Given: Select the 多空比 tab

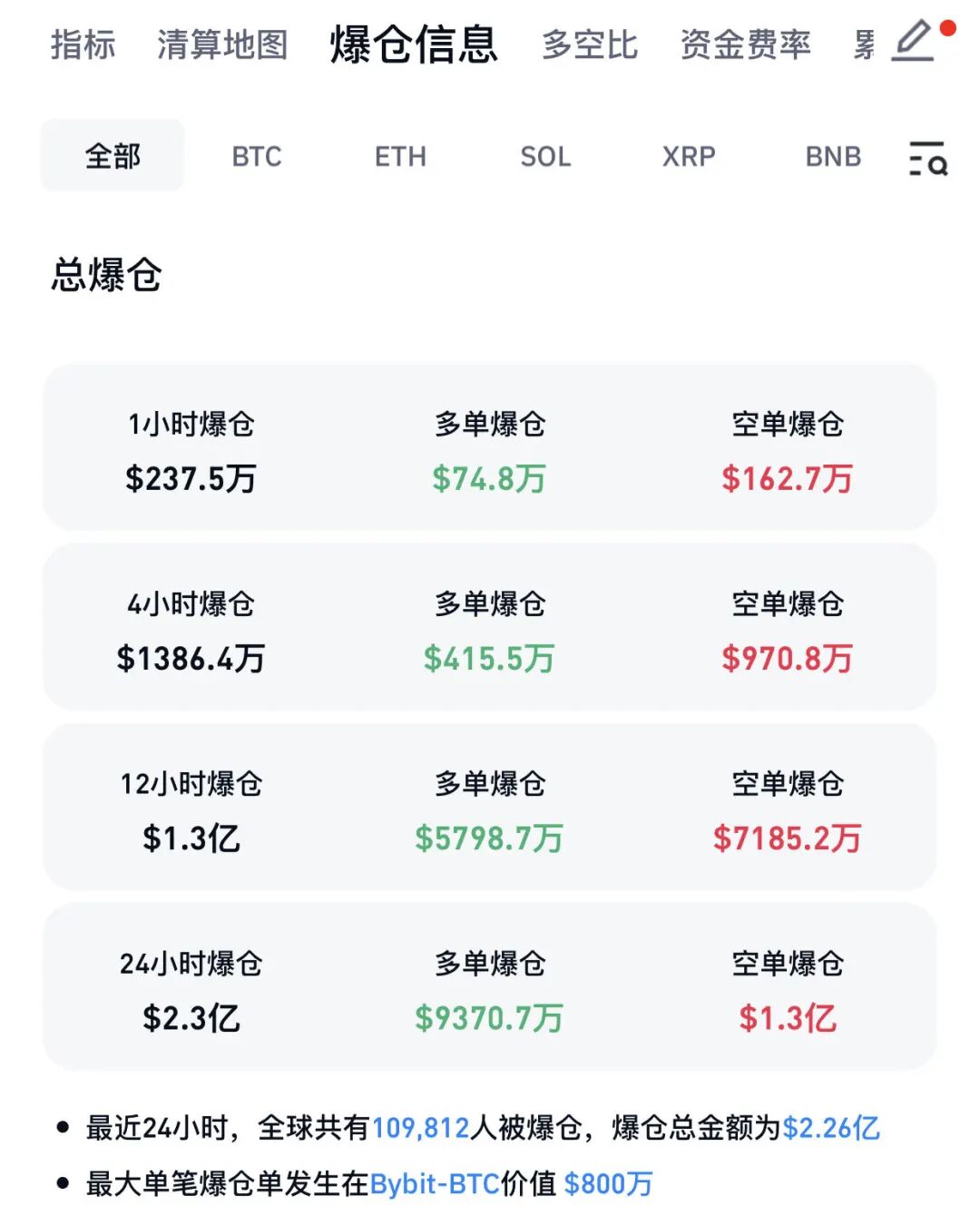Looking at the screenshot, I should coord(590,44).
